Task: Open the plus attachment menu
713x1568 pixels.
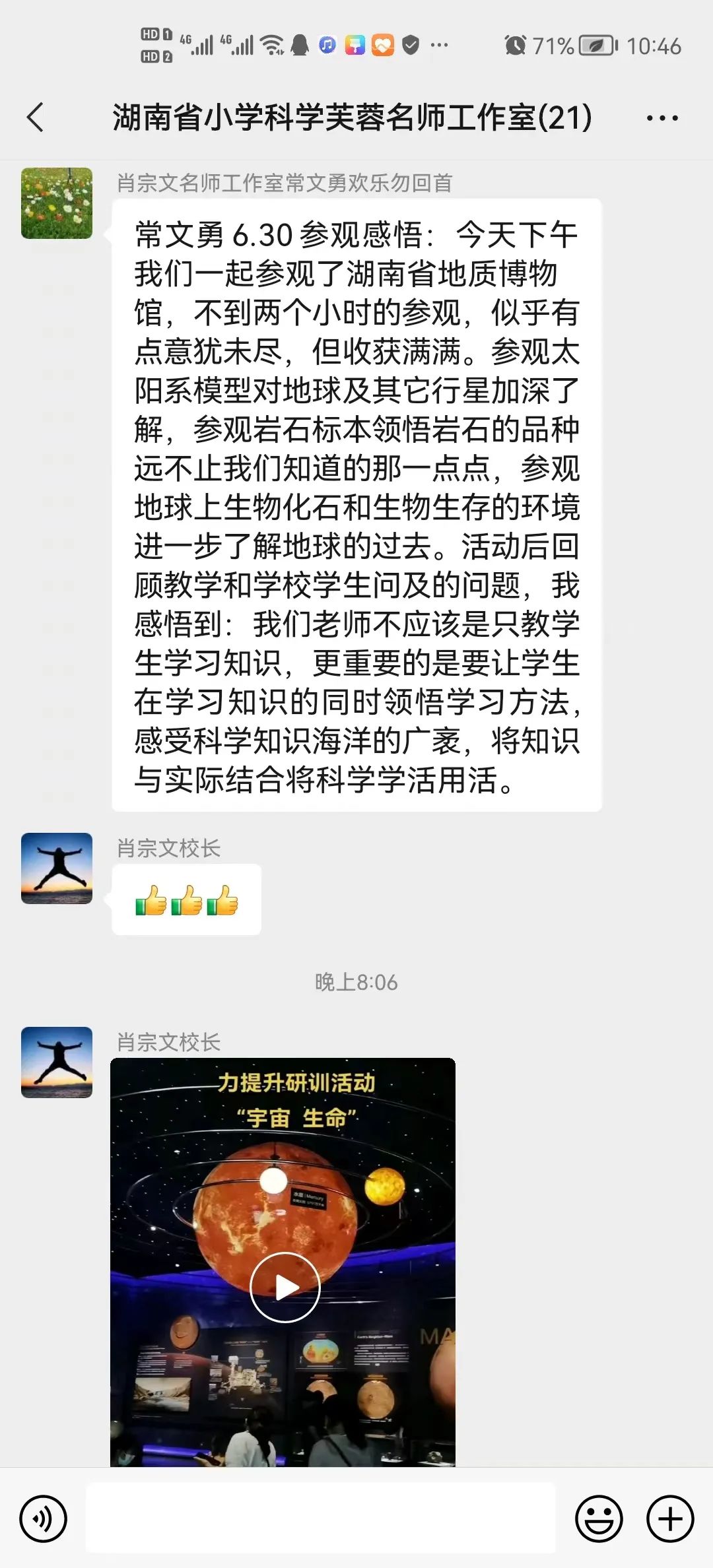Action: 670,1519
